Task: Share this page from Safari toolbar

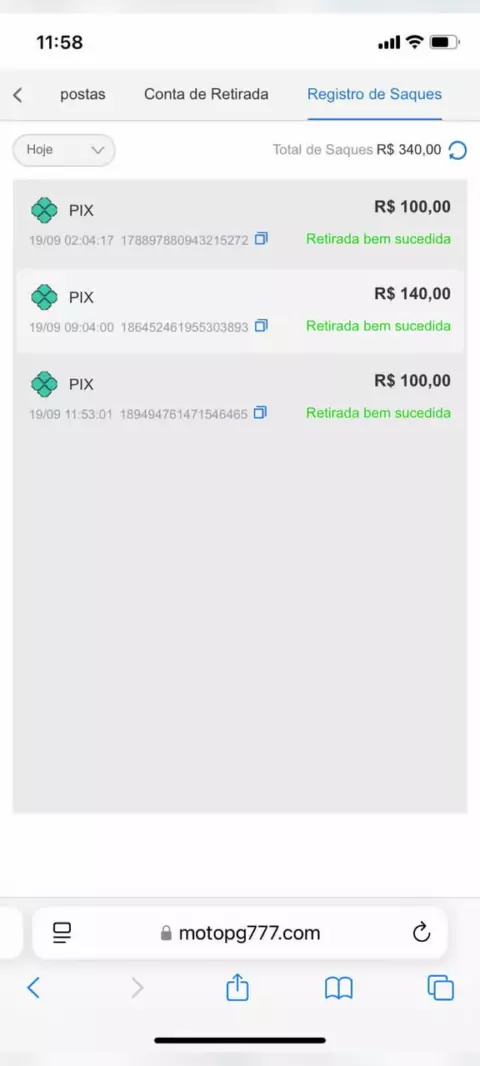Action: pyautogui.click(x=237, y=986)
